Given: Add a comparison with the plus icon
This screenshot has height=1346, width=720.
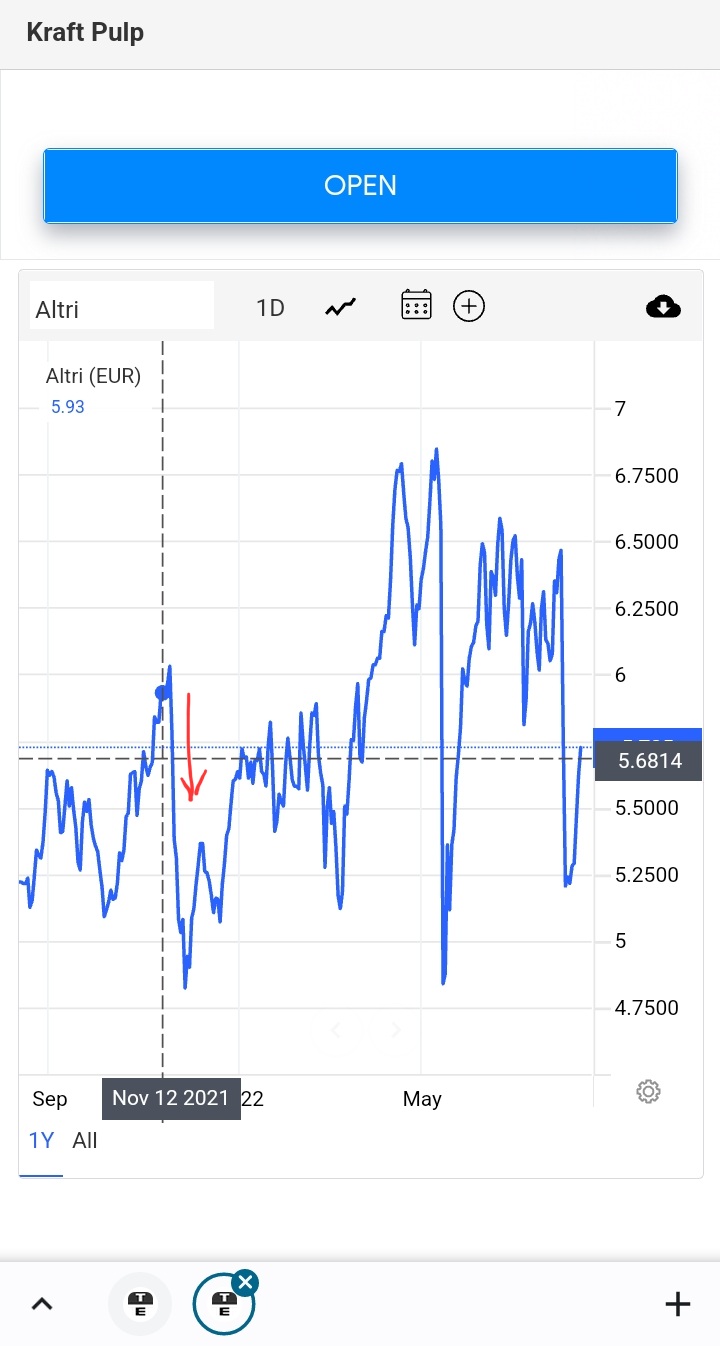Looking at the screenshot, I should (x=469, y=306).
